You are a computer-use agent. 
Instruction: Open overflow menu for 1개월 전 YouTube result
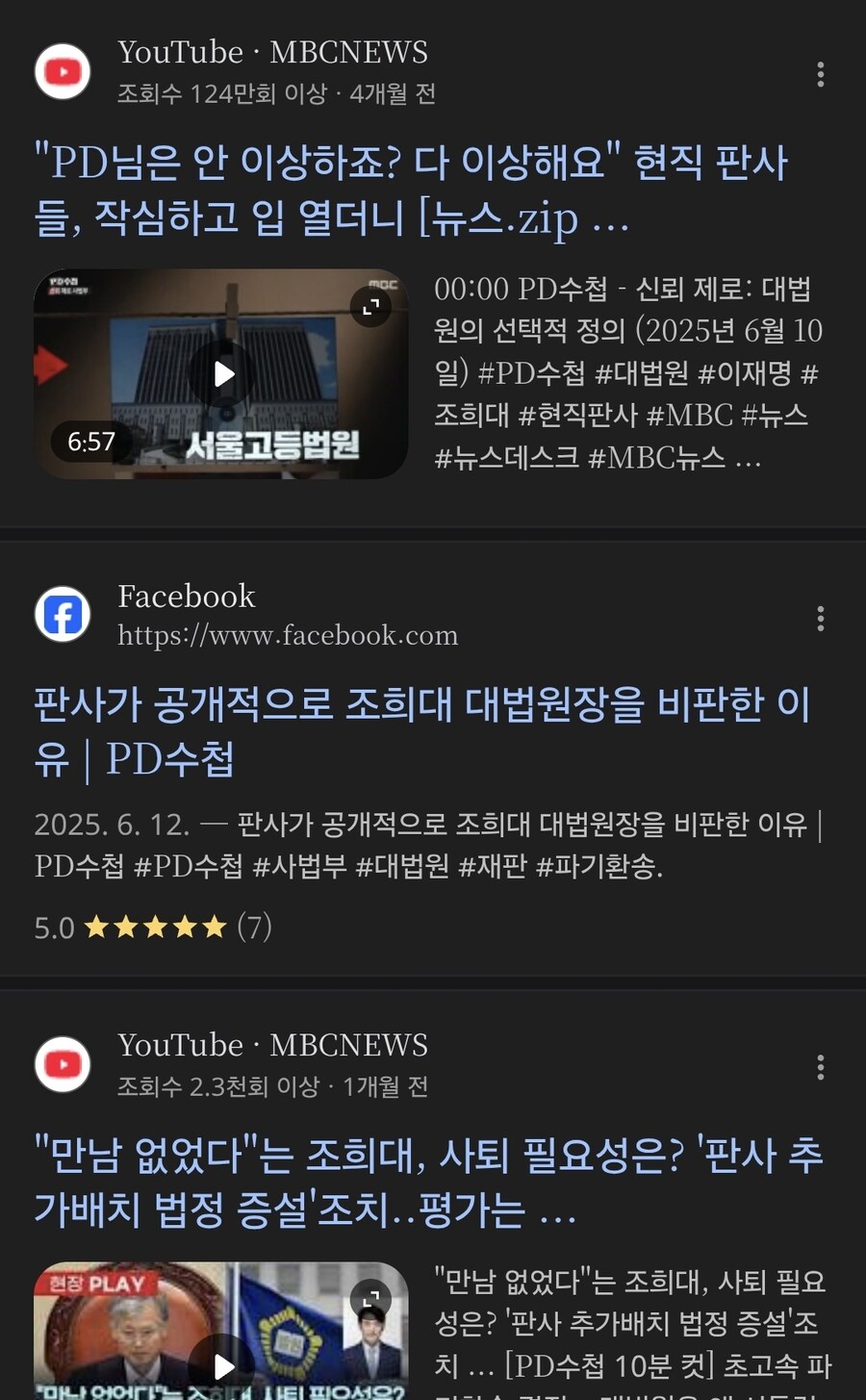point(820,1066)
